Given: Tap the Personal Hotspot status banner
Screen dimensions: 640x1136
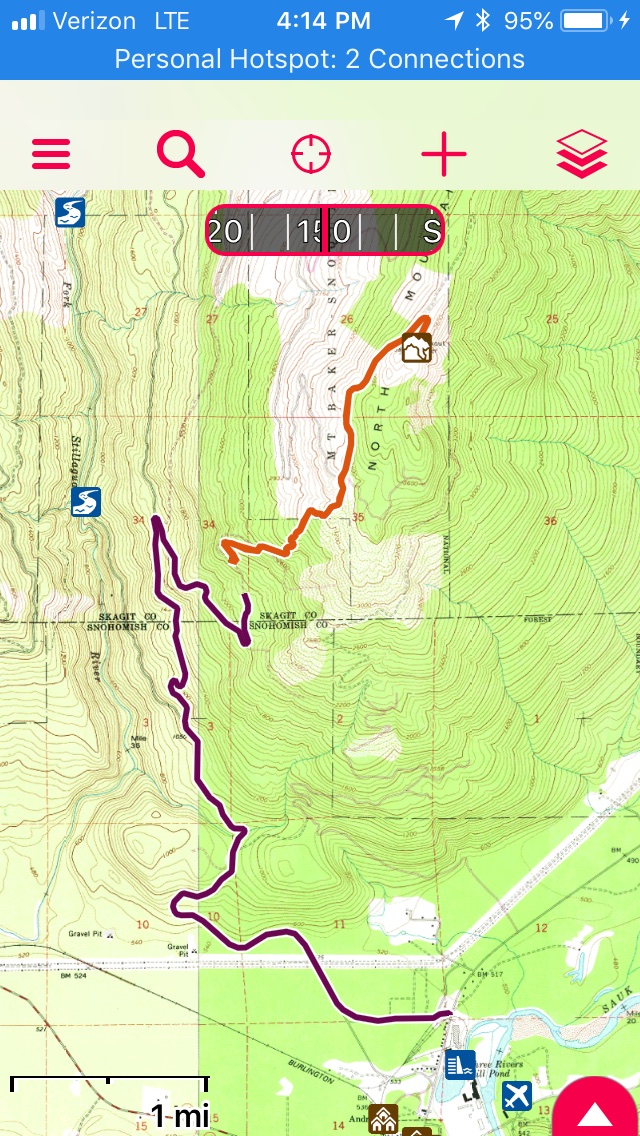Looking at the screenshot, I should [320, 59].
